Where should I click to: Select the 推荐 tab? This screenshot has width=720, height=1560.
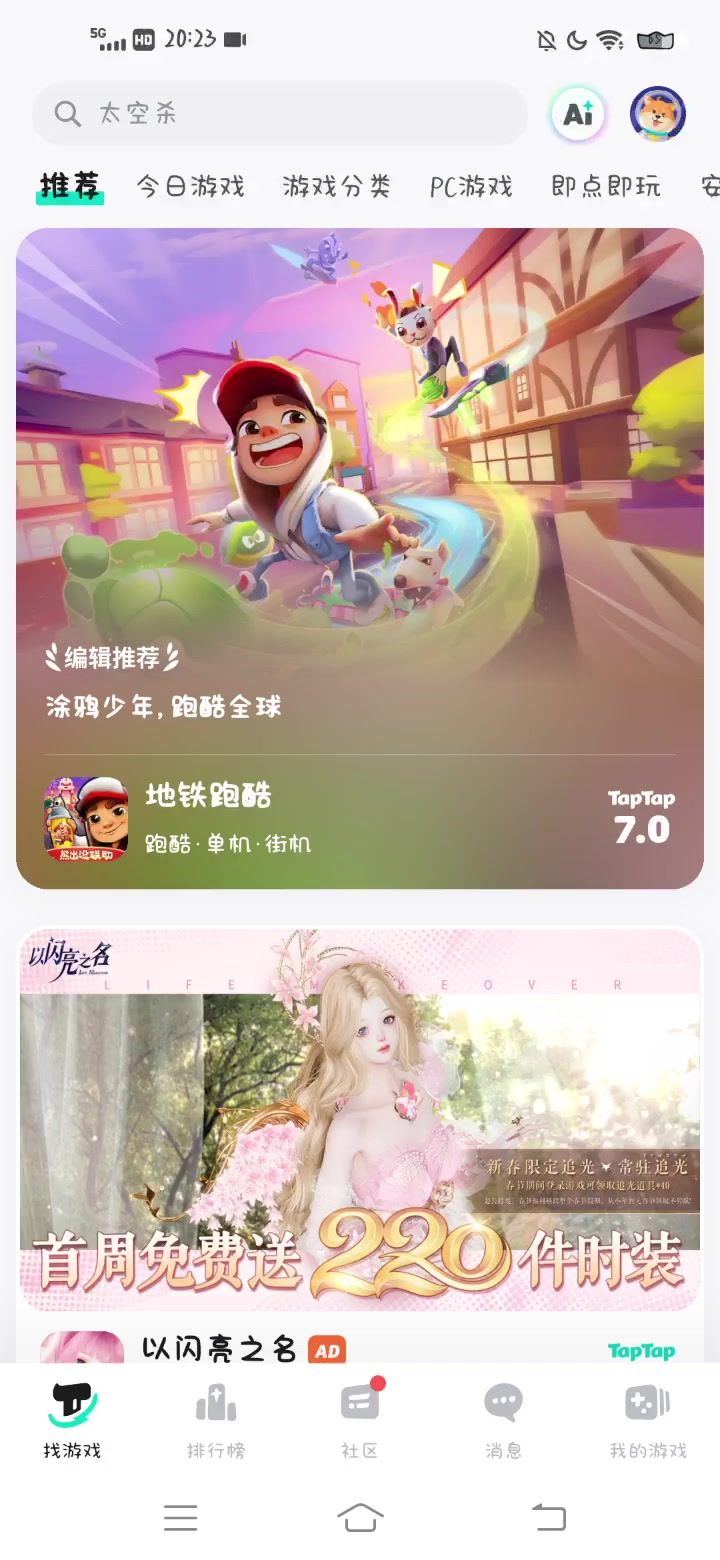pos(70,186)
